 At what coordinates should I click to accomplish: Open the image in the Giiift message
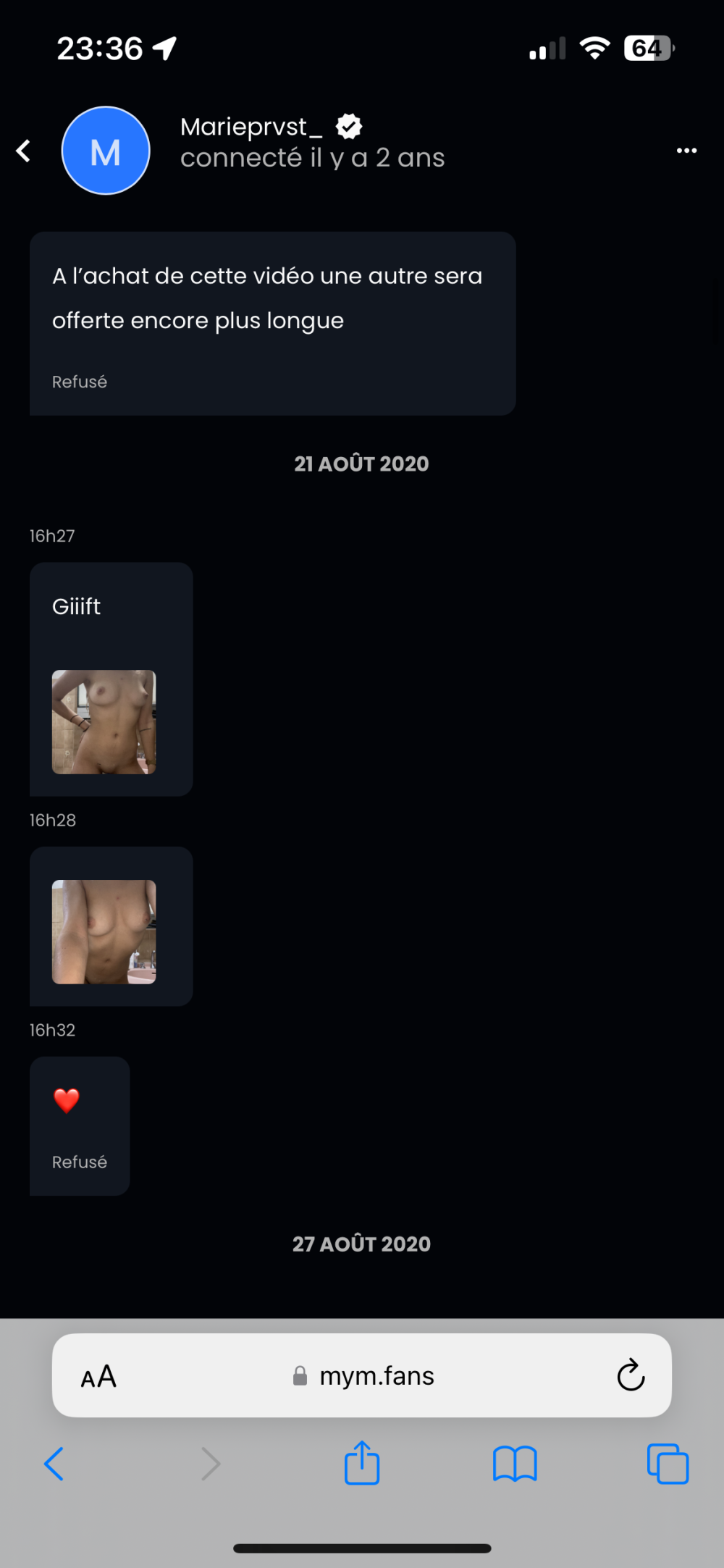(104, 721)
